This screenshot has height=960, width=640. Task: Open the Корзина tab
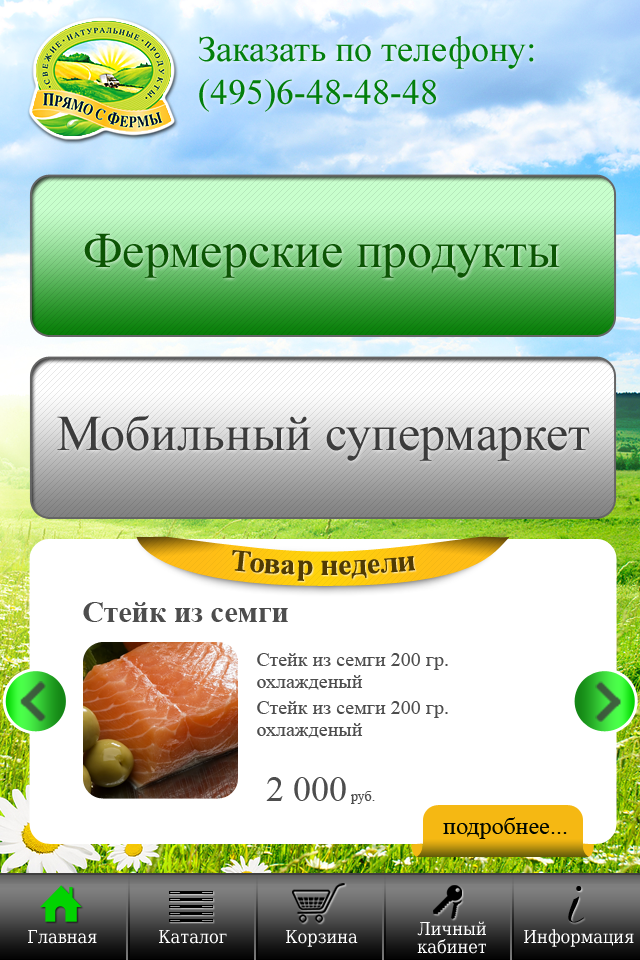(320, 917)
